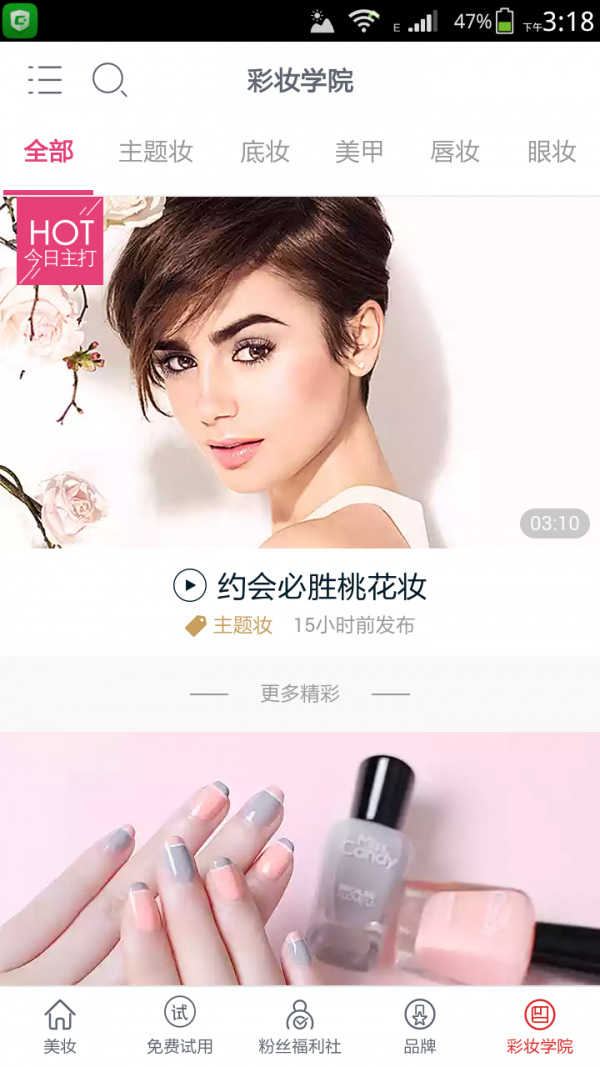Switch to the 美甲 tab
This screenshot has height=1067, width=600.
[359, 152]
